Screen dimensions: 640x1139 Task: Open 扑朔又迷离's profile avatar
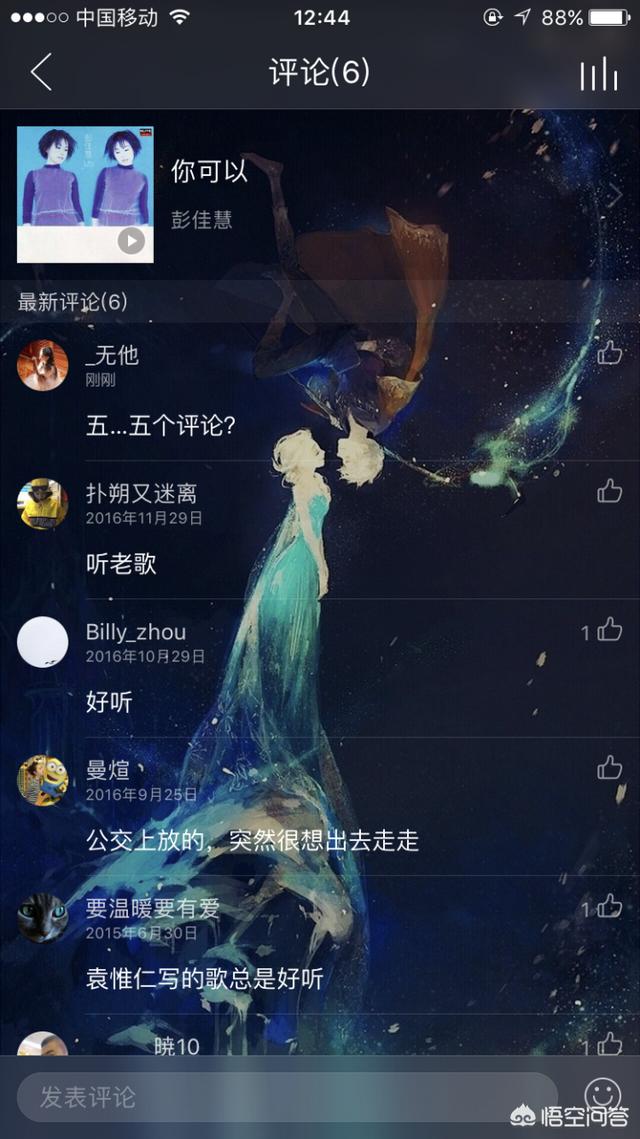coord(43,503)
